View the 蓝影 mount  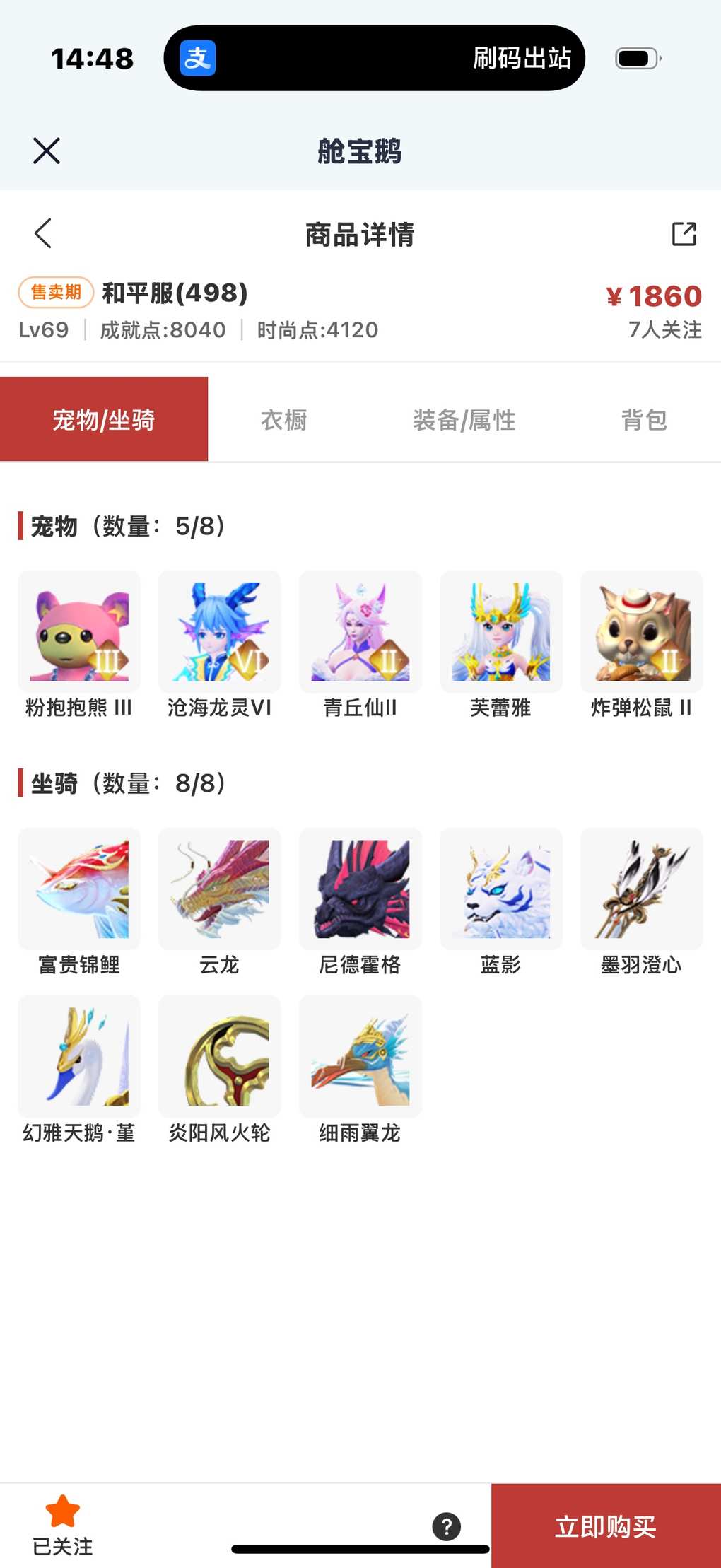[501, 889]
